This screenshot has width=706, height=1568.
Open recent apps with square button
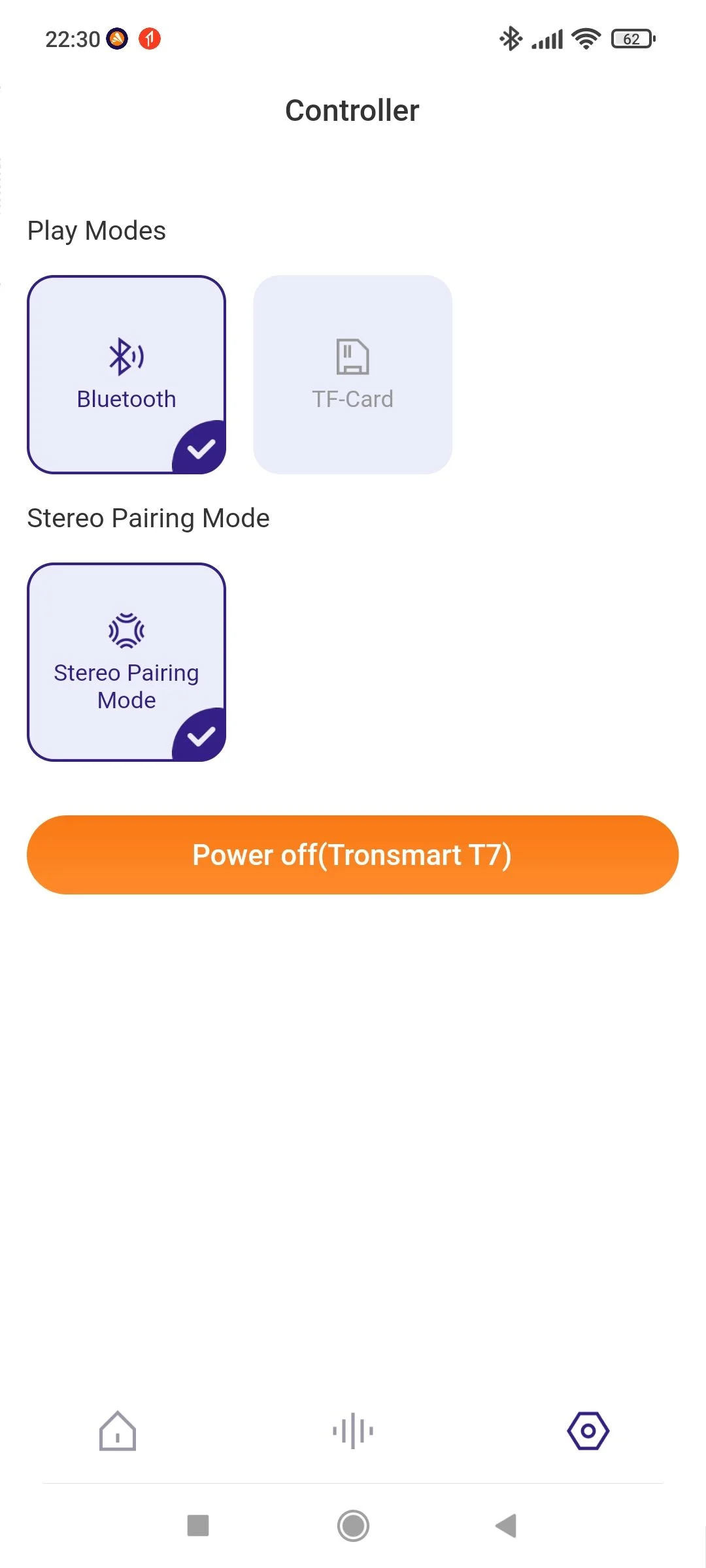pos(198,1526)
